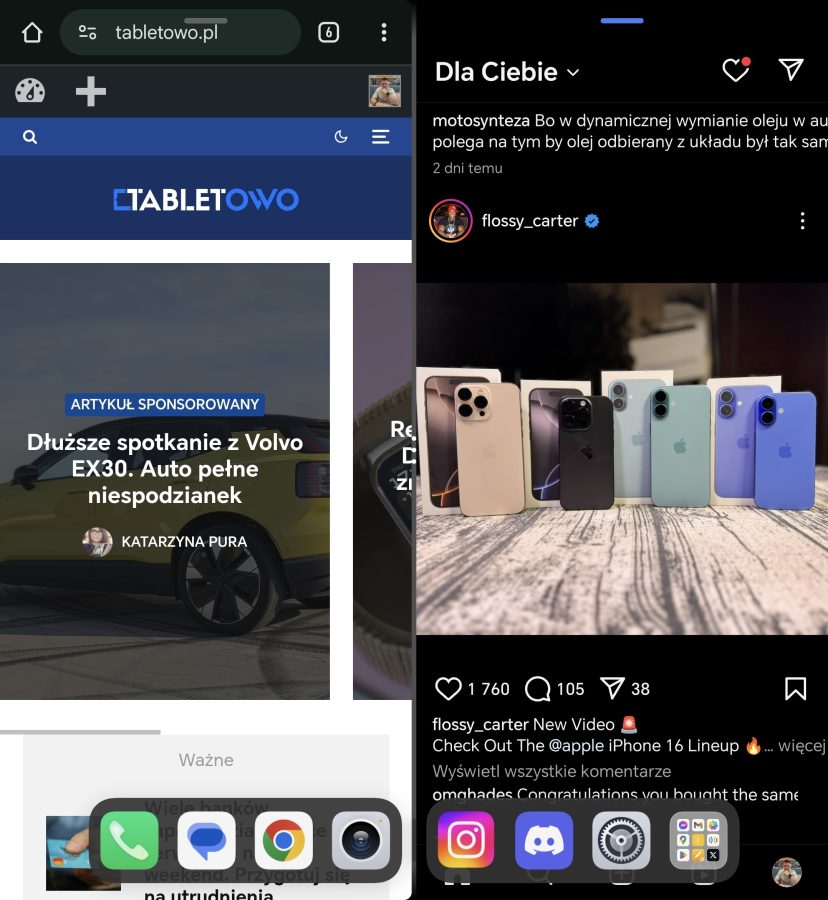Launch Discord from the dock
This screenshot has height=900, width=828.
544,840
